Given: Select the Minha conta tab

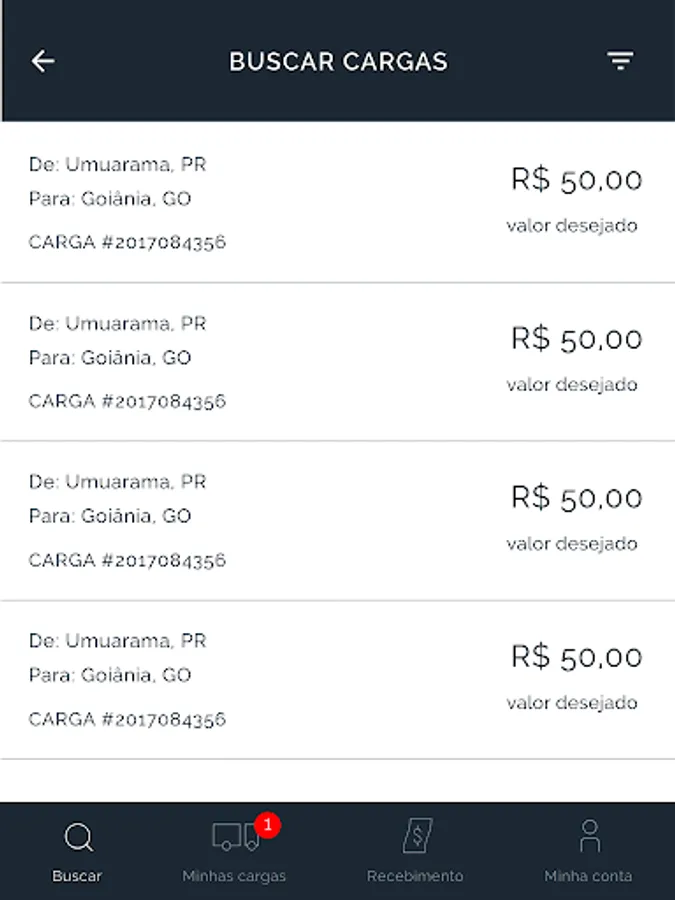Looking at the screenshot, I should tap(588, 851).
